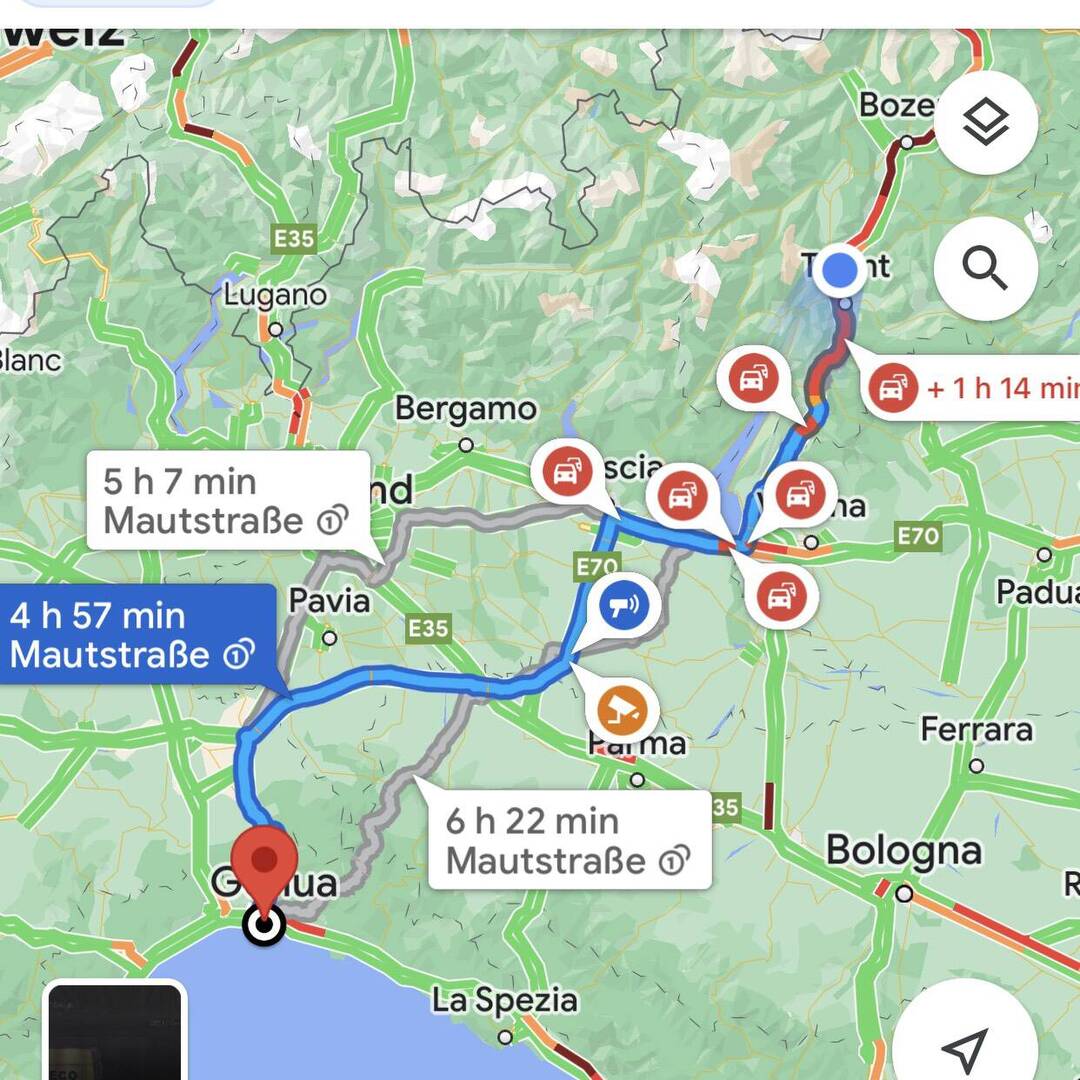Tap the search along route icon
This screenshot has width=1080, height=1080.
(x=986, y=268)
